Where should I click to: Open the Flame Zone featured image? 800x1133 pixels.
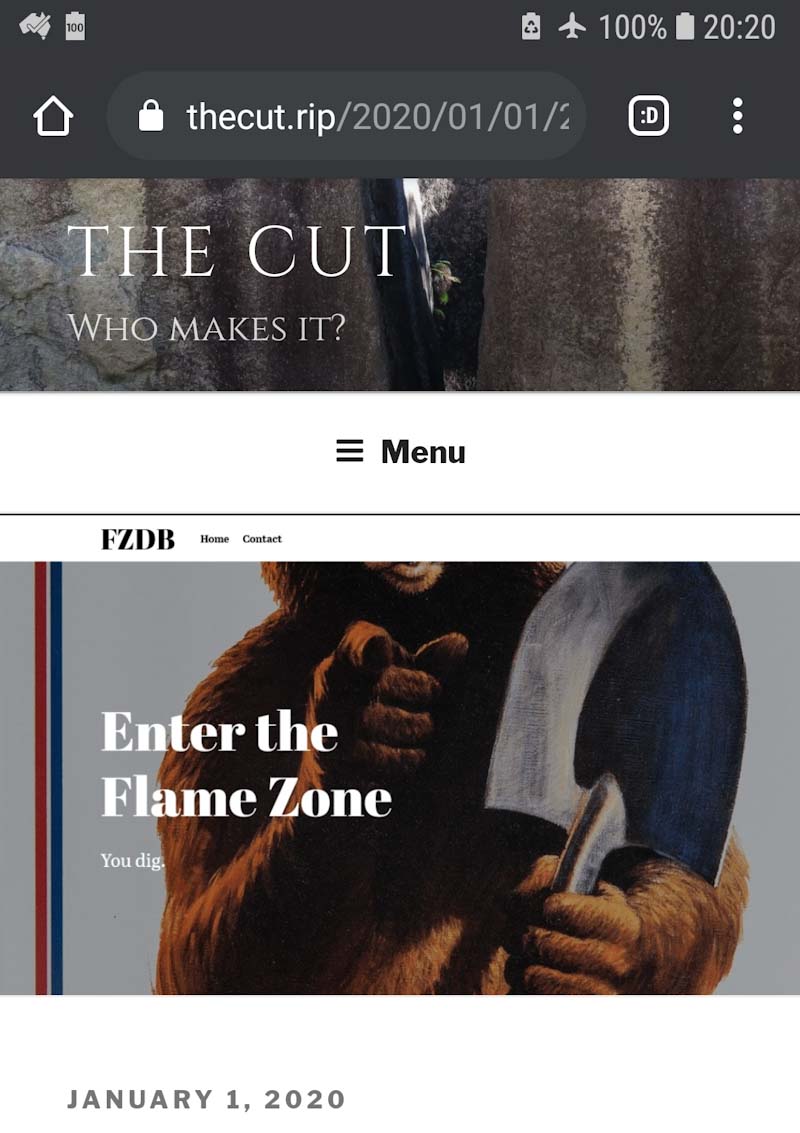(400, 755)
